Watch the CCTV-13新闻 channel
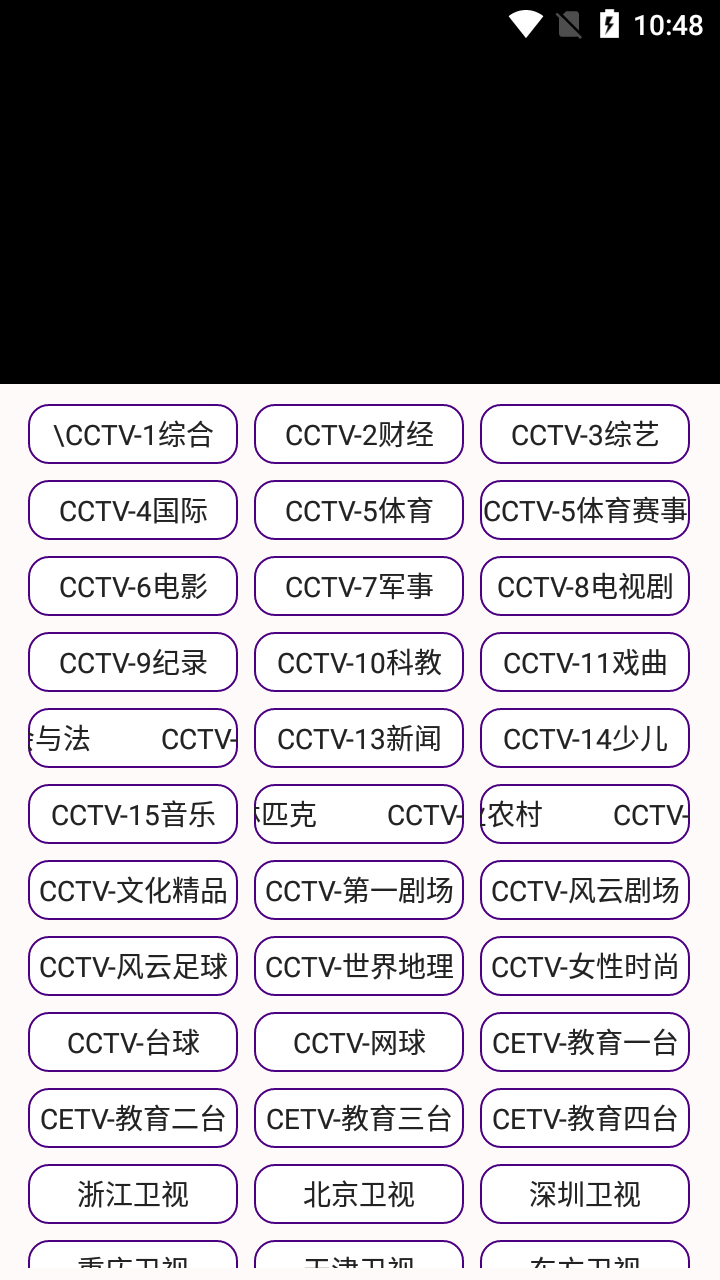The height and width of the screenshot is (1280, 720). coord(358,738)
